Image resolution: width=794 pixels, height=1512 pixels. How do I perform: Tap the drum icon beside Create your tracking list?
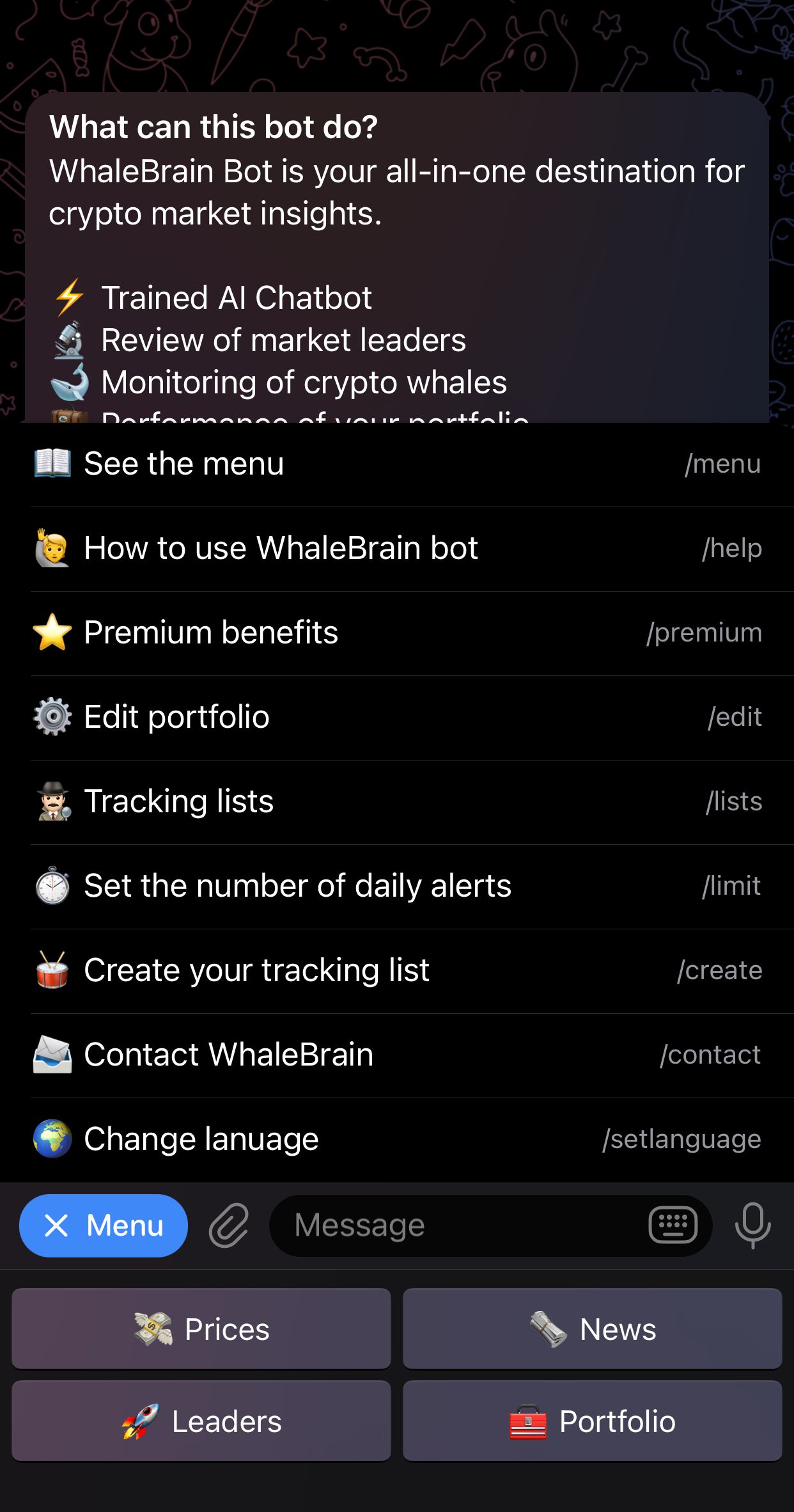(52, 970)
